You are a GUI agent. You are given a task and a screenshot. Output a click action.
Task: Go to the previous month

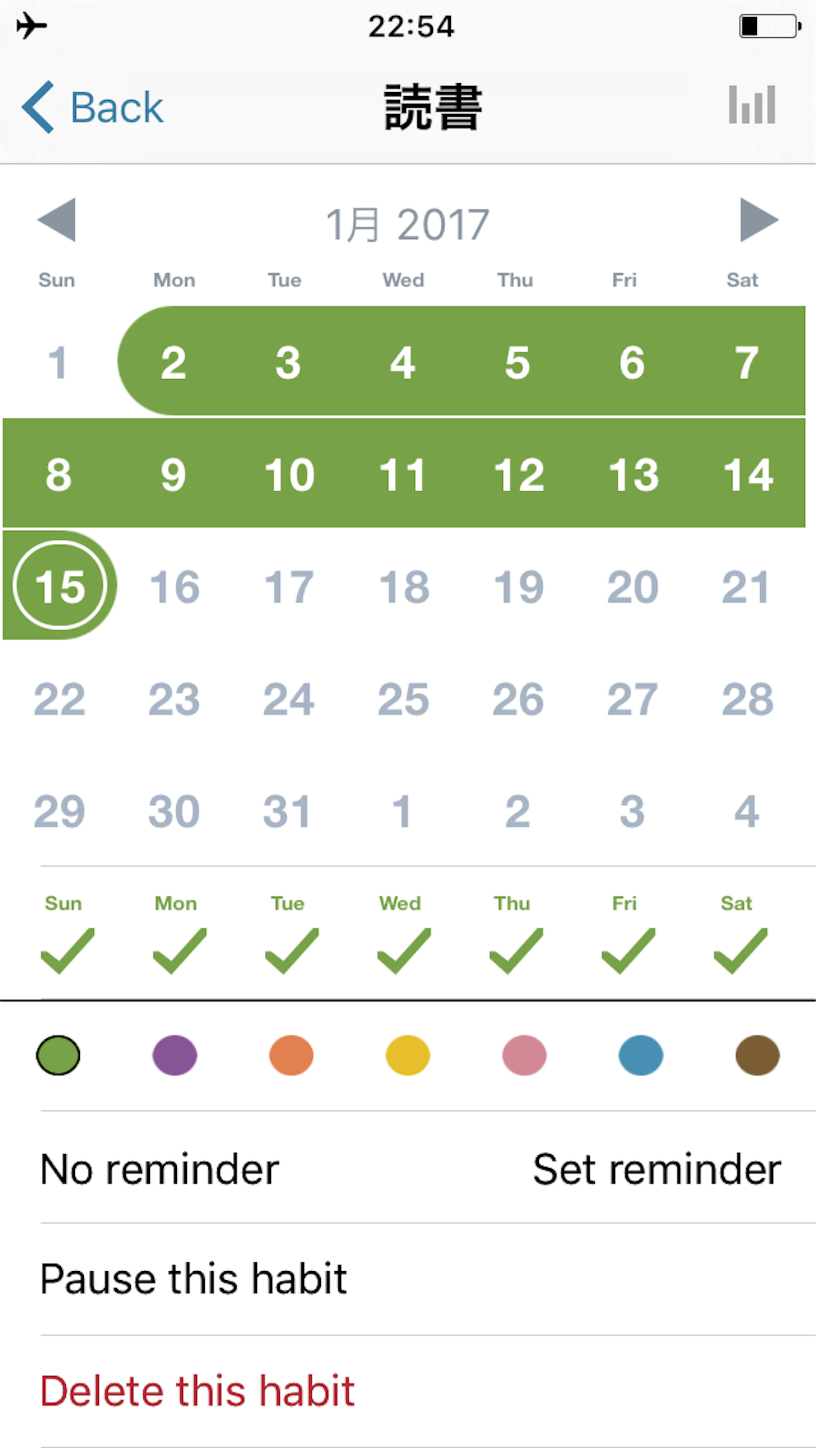[56, 220]
